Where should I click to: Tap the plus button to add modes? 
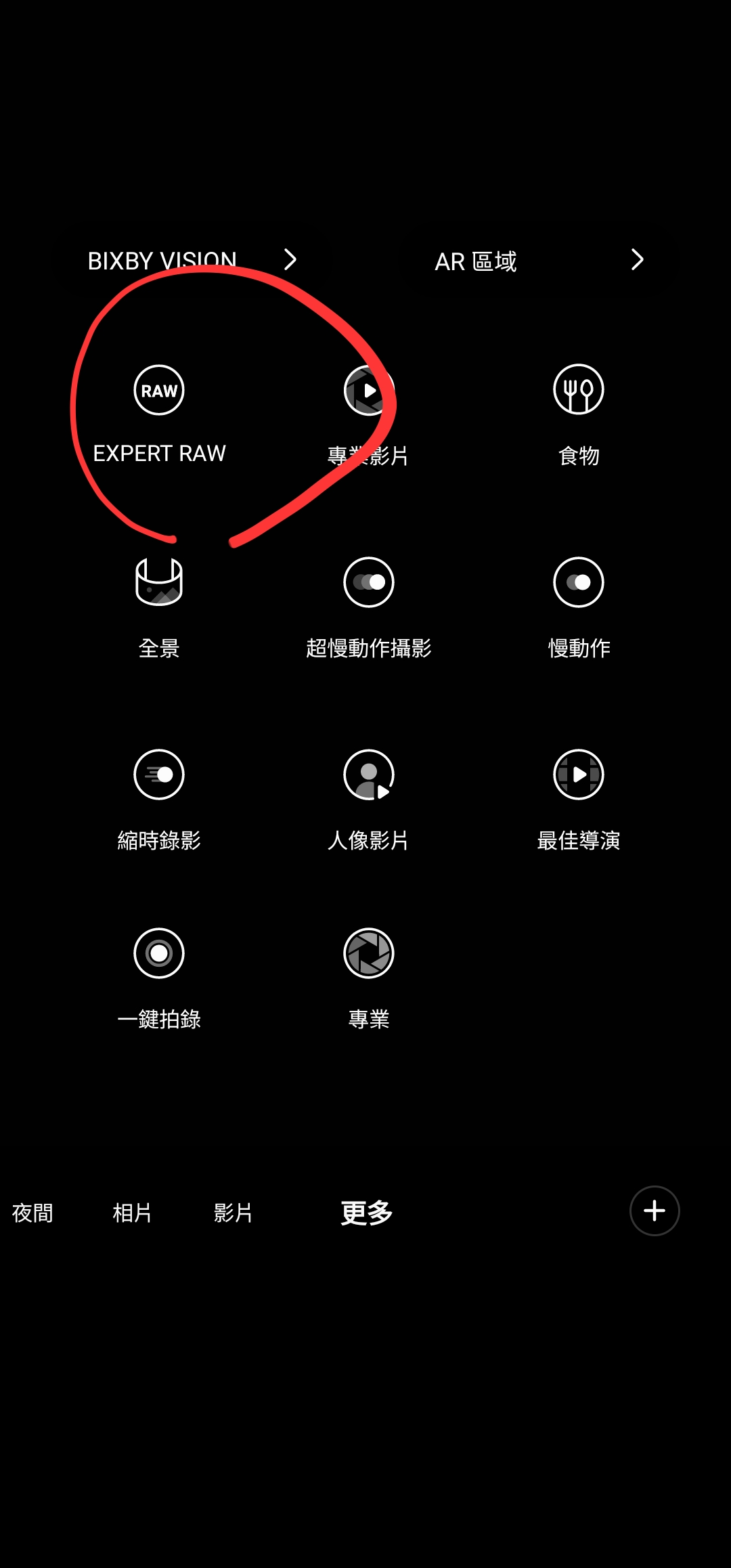[655, 1211]
